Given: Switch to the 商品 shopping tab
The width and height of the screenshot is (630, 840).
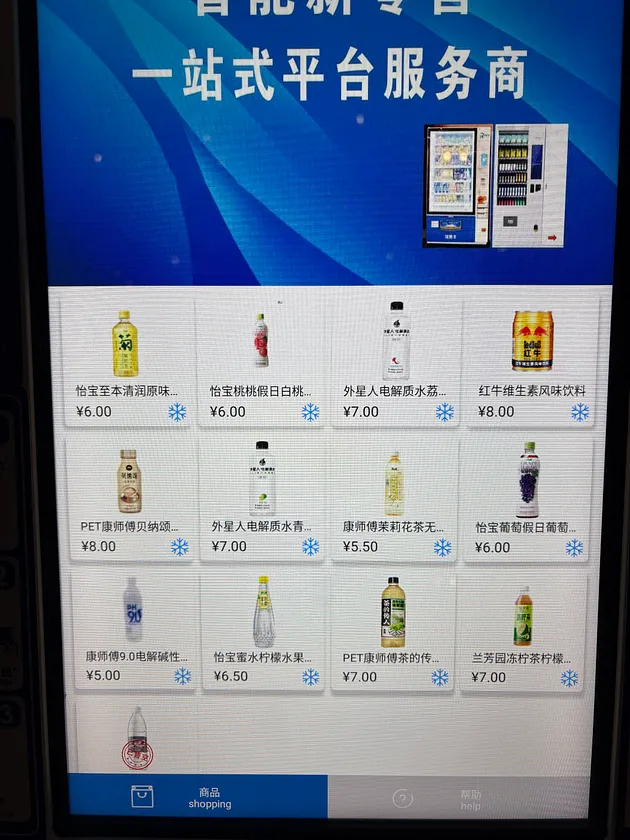Looking at the screenshot, I should pyautogui.click(x=197, y=797).
